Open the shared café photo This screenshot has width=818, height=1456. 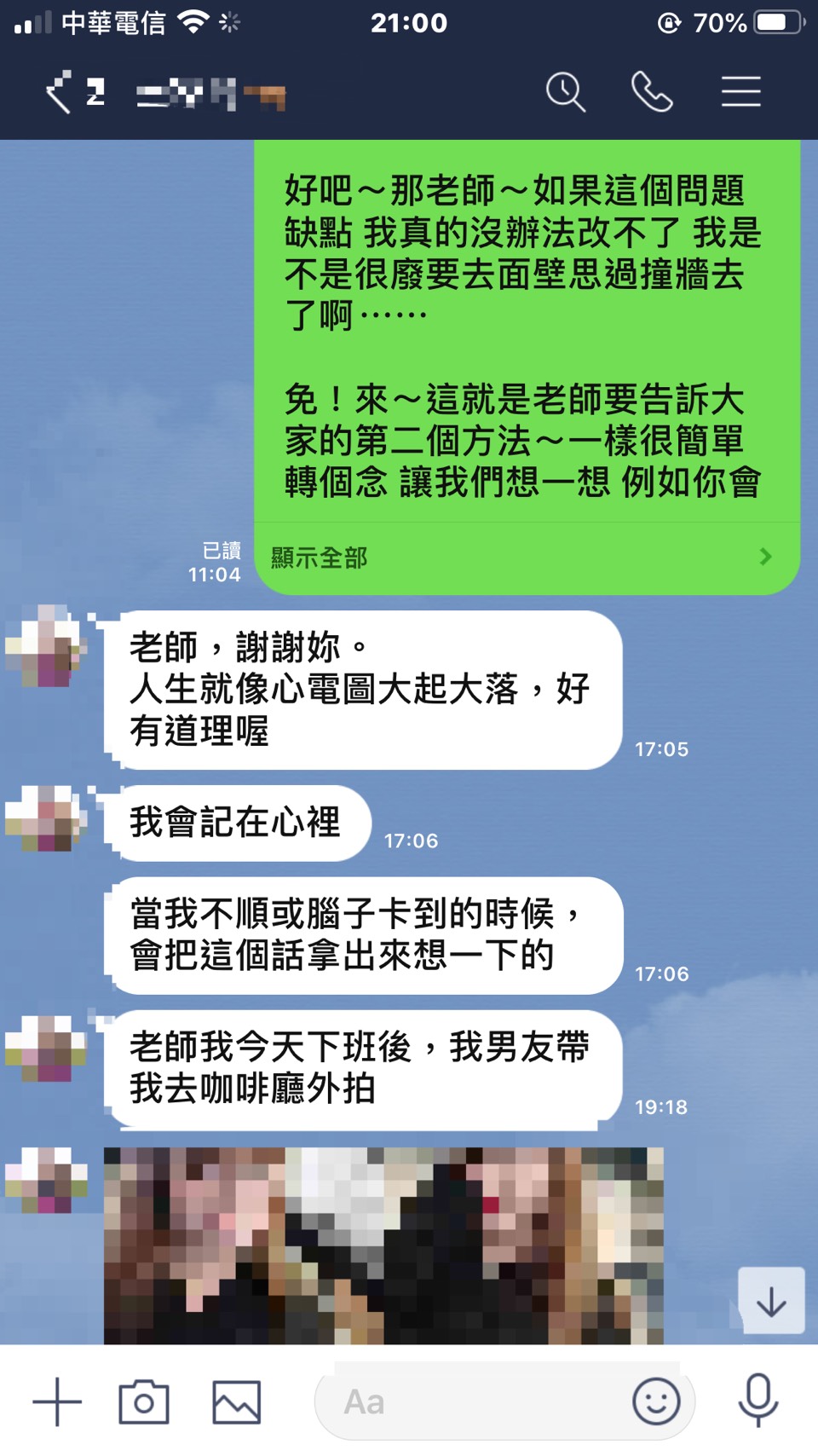[383, 1245]
